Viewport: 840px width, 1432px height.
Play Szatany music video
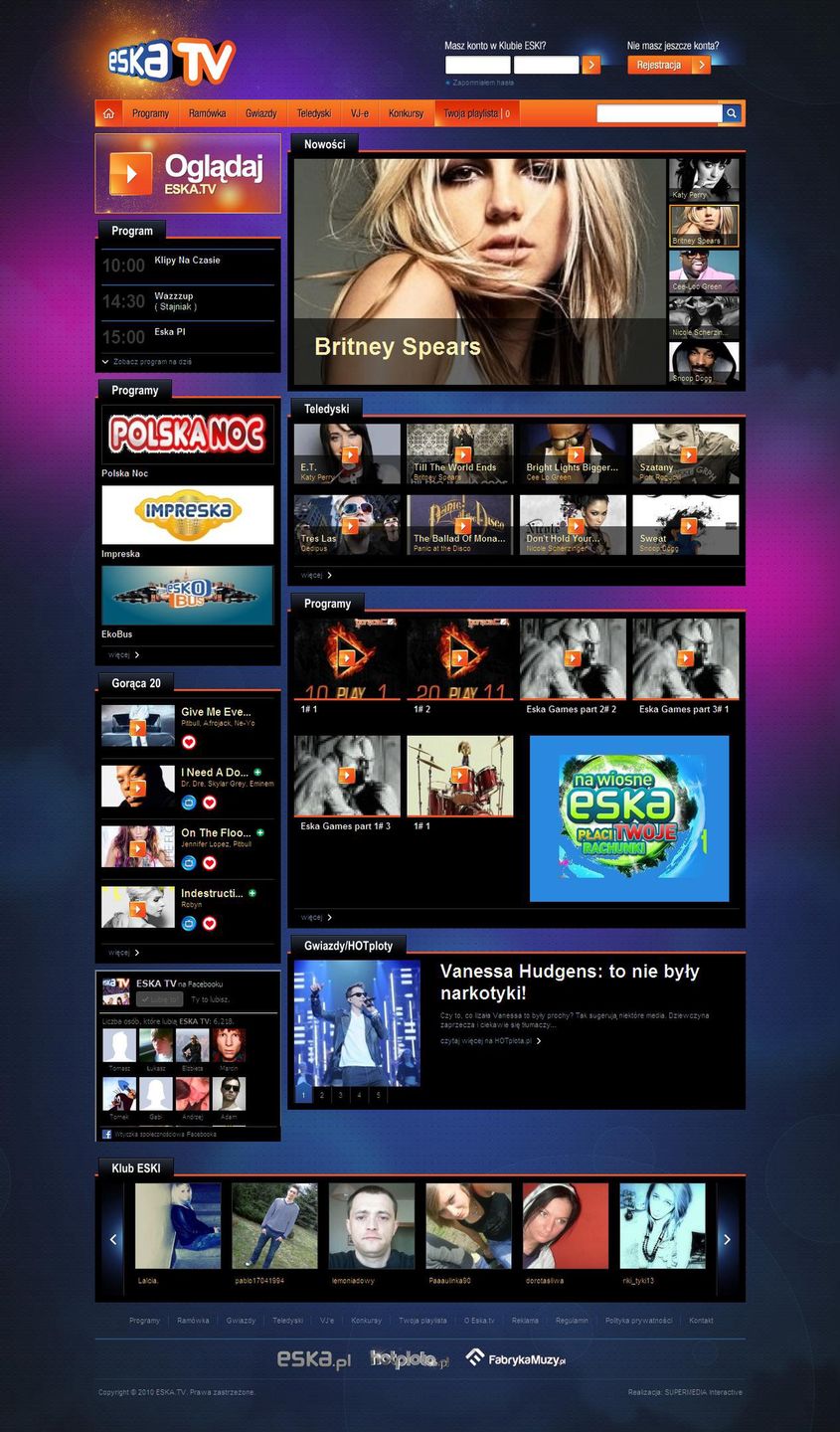click(x=688, y=454)
